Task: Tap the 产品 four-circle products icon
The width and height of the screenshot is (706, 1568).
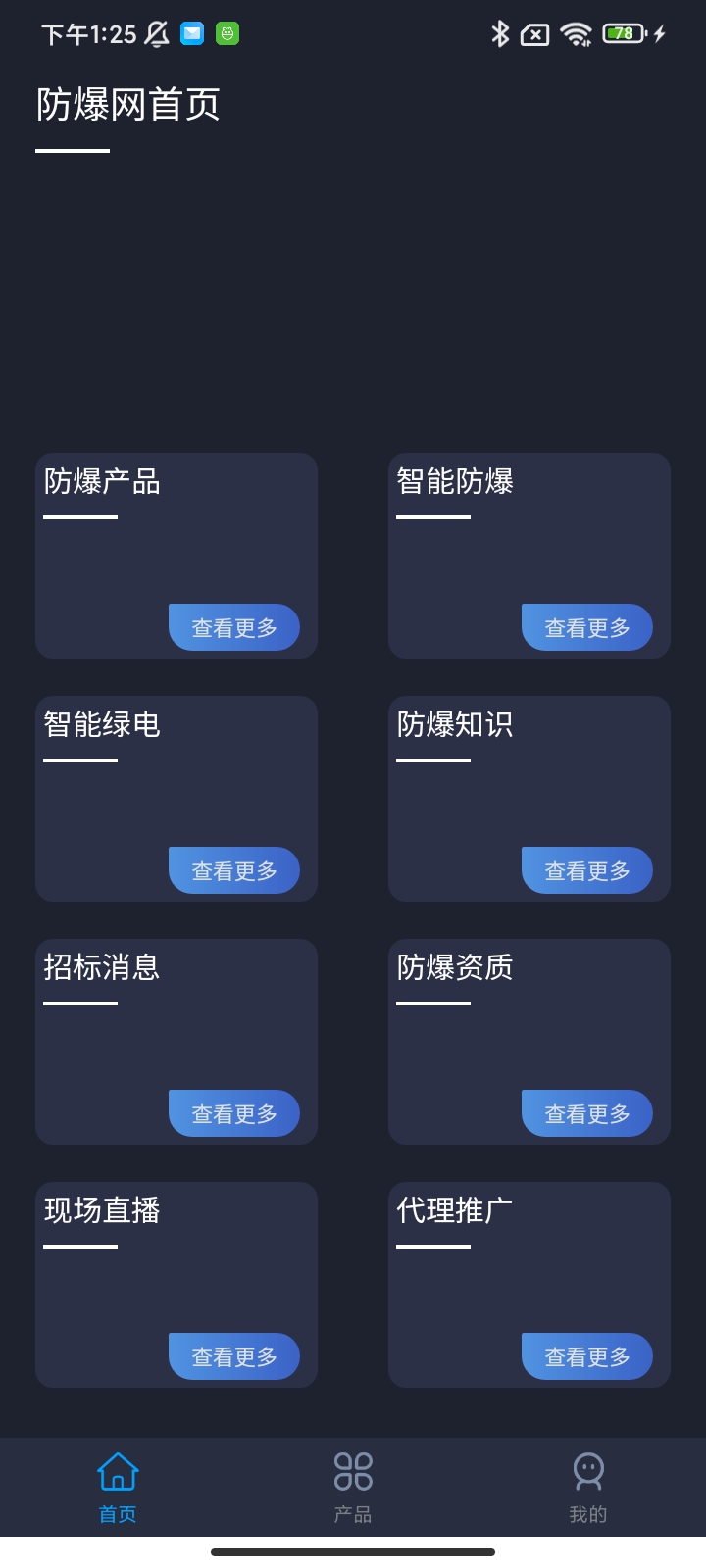Action: point(352,1468)
